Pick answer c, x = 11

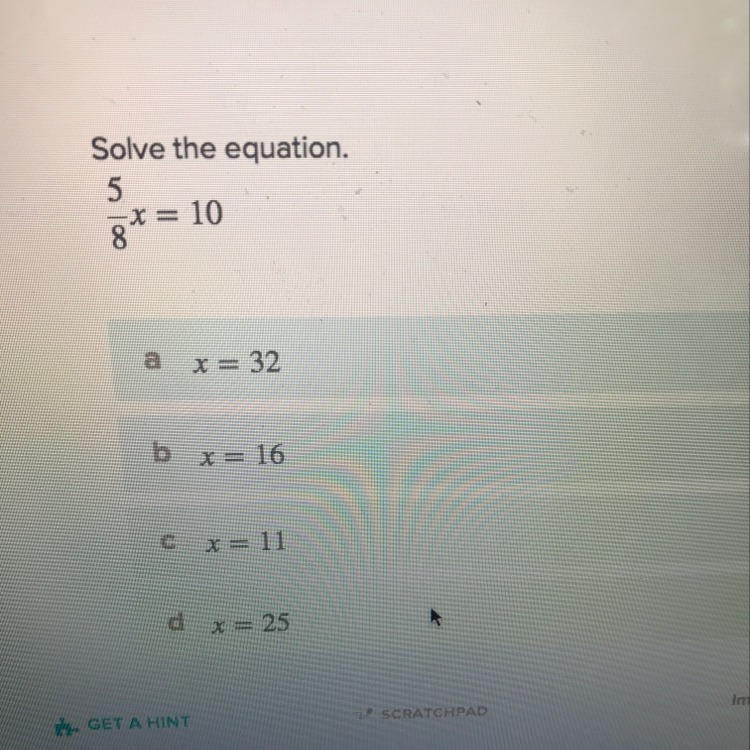pyautogui.click(x=243, y=542)
